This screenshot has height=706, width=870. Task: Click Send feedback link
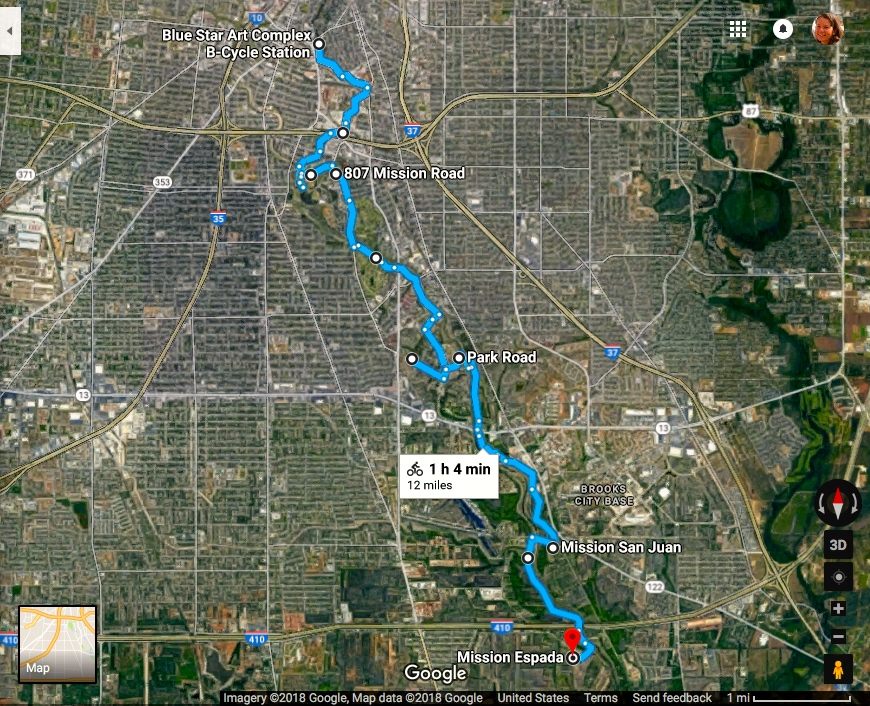(x=672, y=698)
